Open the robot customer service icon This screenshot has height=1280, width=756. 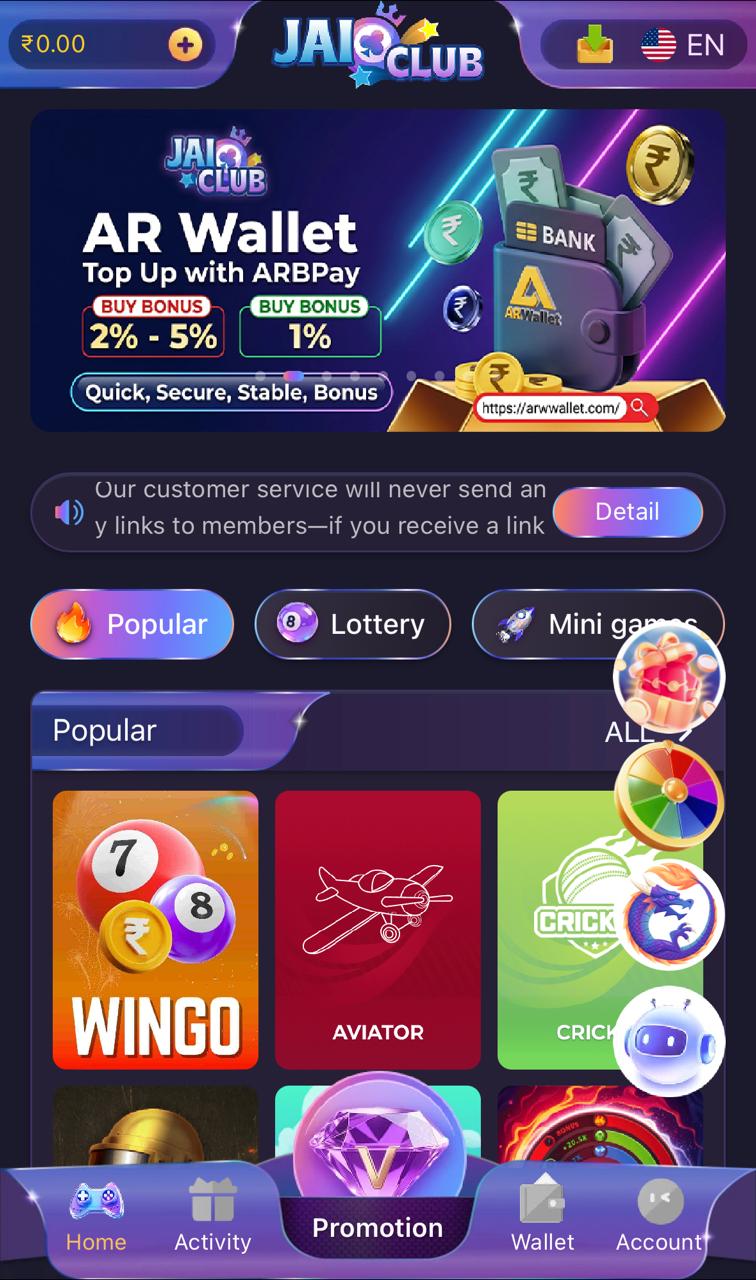668,1042
